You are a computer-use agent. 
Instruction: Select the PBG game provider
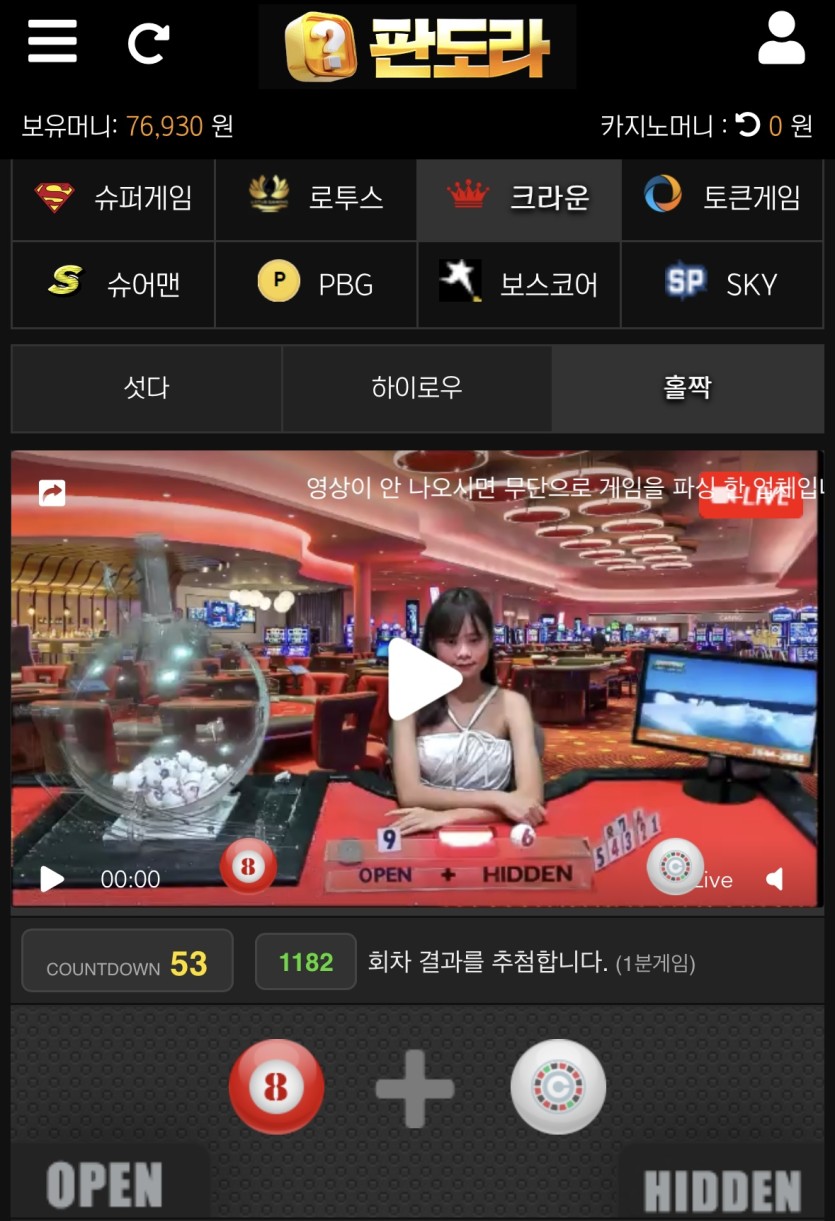(316, 284)
